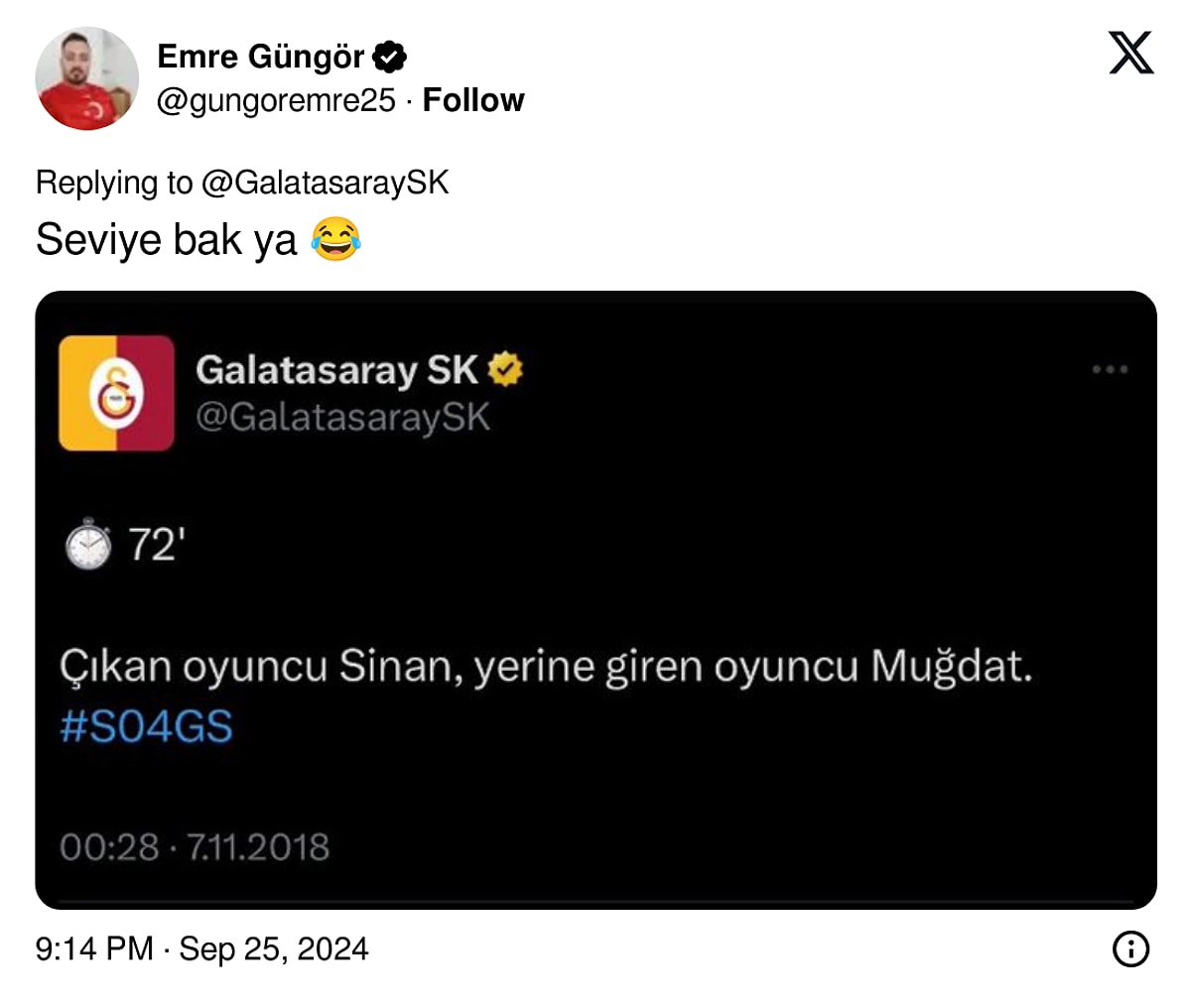Open the 9:14 PM · Sep 25, 2024 timestamp

(201, 948)
